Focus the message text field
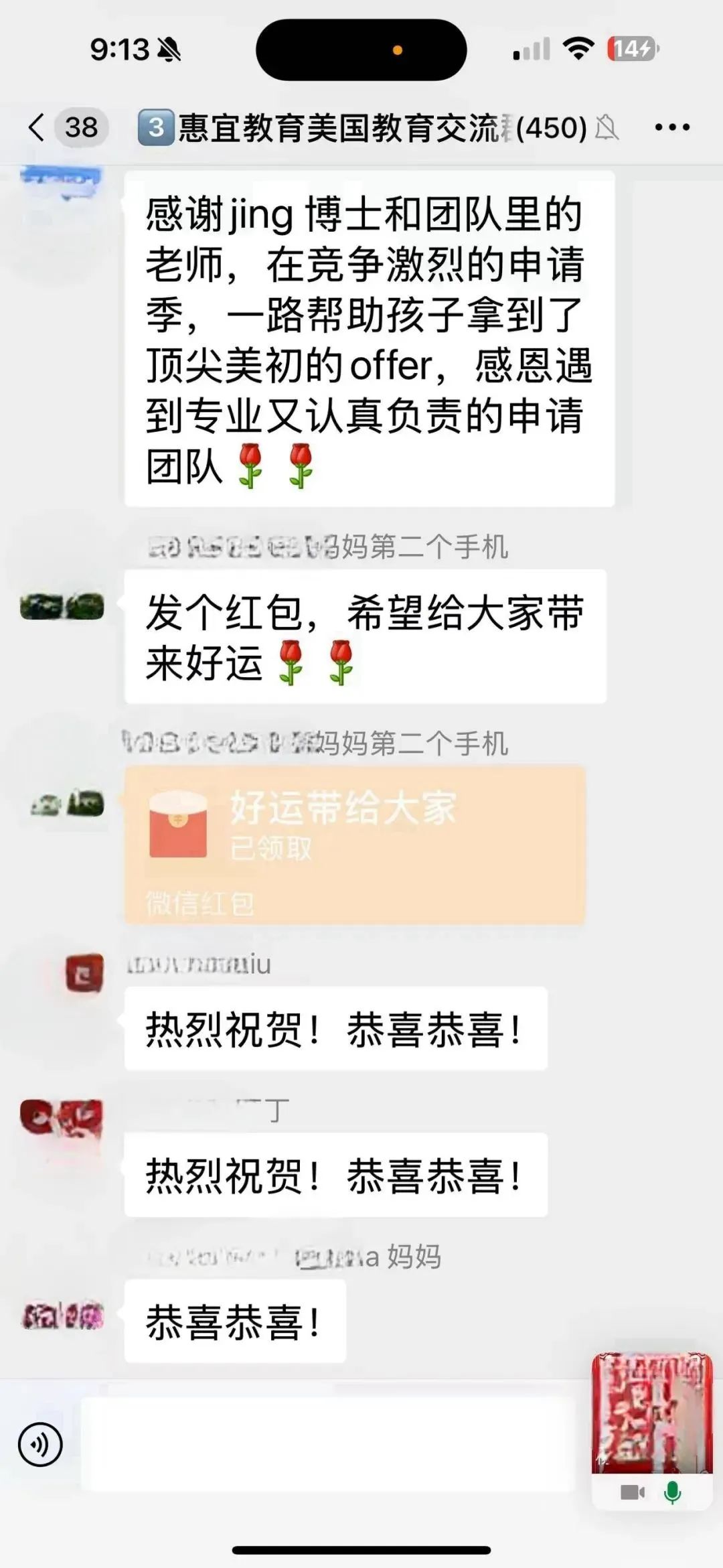The height and width of the screenshot is (1568, 723). (328, 1444)
